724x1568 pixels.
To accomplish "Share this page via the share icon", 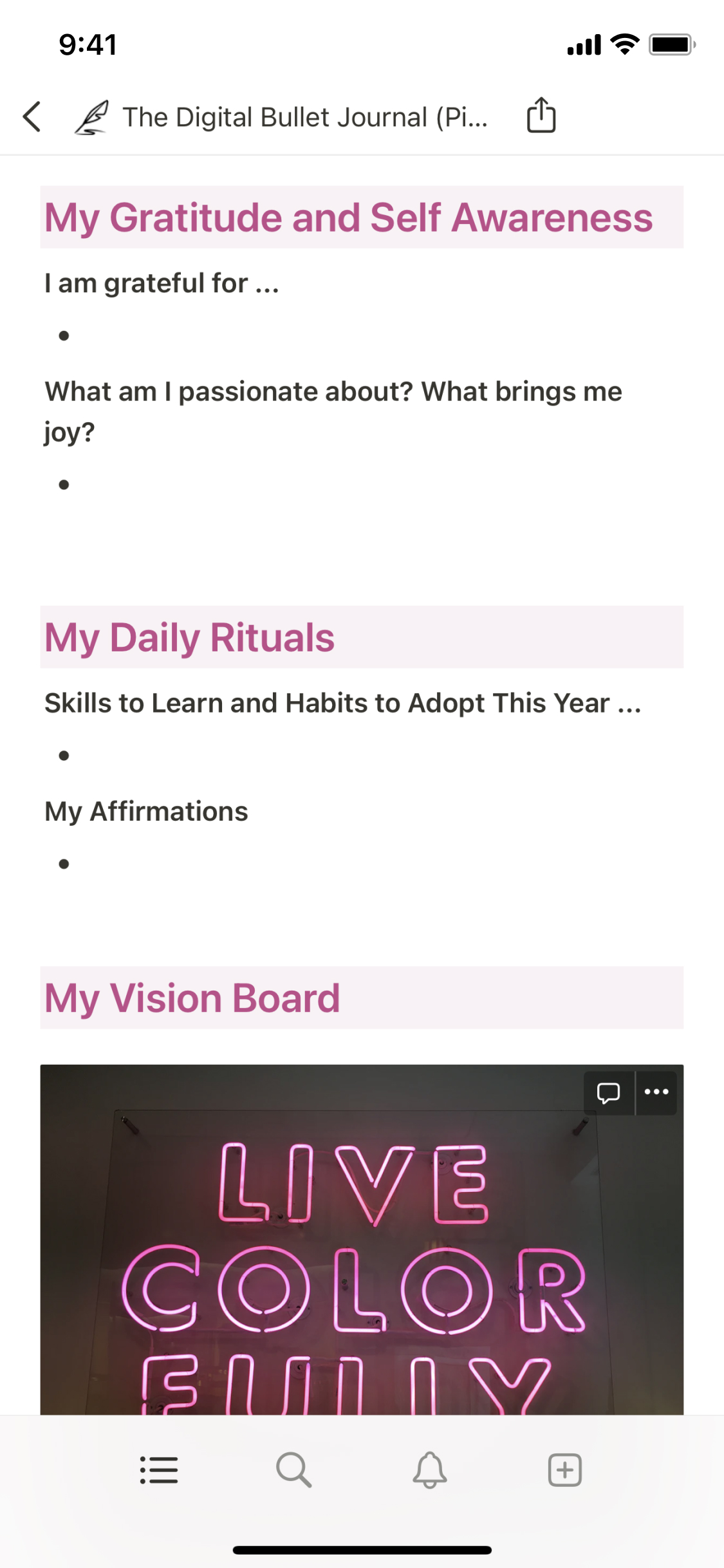I will (x=541, y=116).
